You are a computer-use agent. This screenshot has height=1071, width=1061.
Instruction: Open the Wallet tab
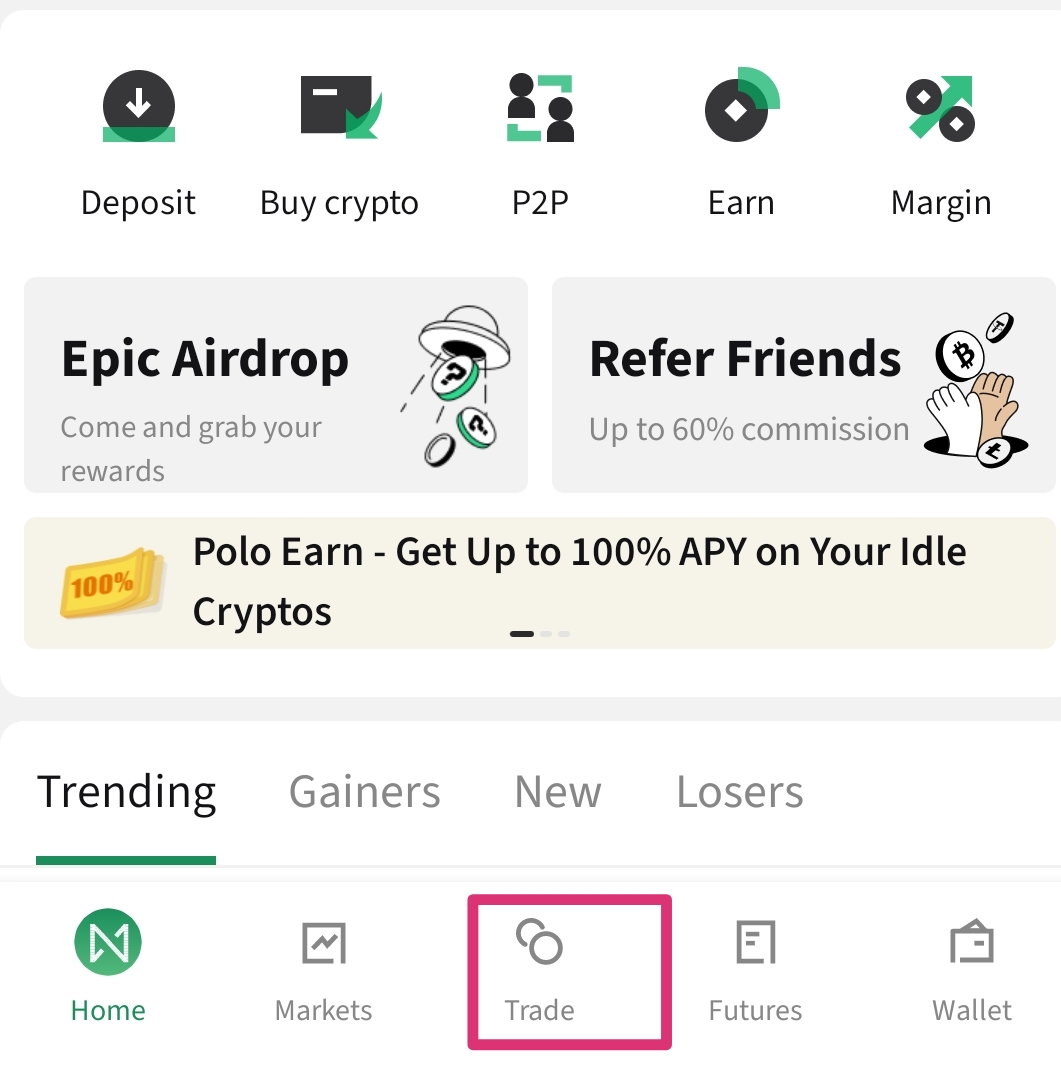tap(971, 970)
